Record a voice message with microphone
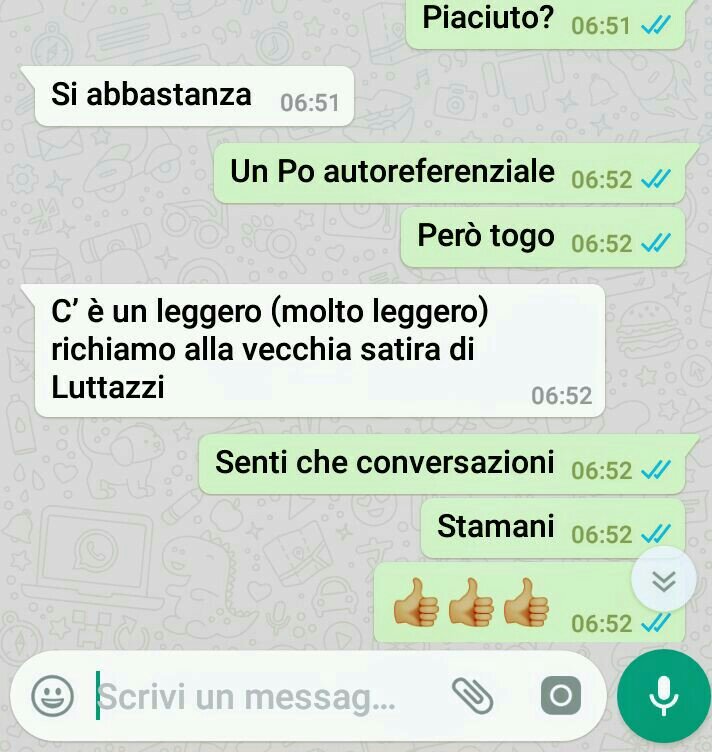This screenshot has height=752, width=712. (x=664, y=696)
